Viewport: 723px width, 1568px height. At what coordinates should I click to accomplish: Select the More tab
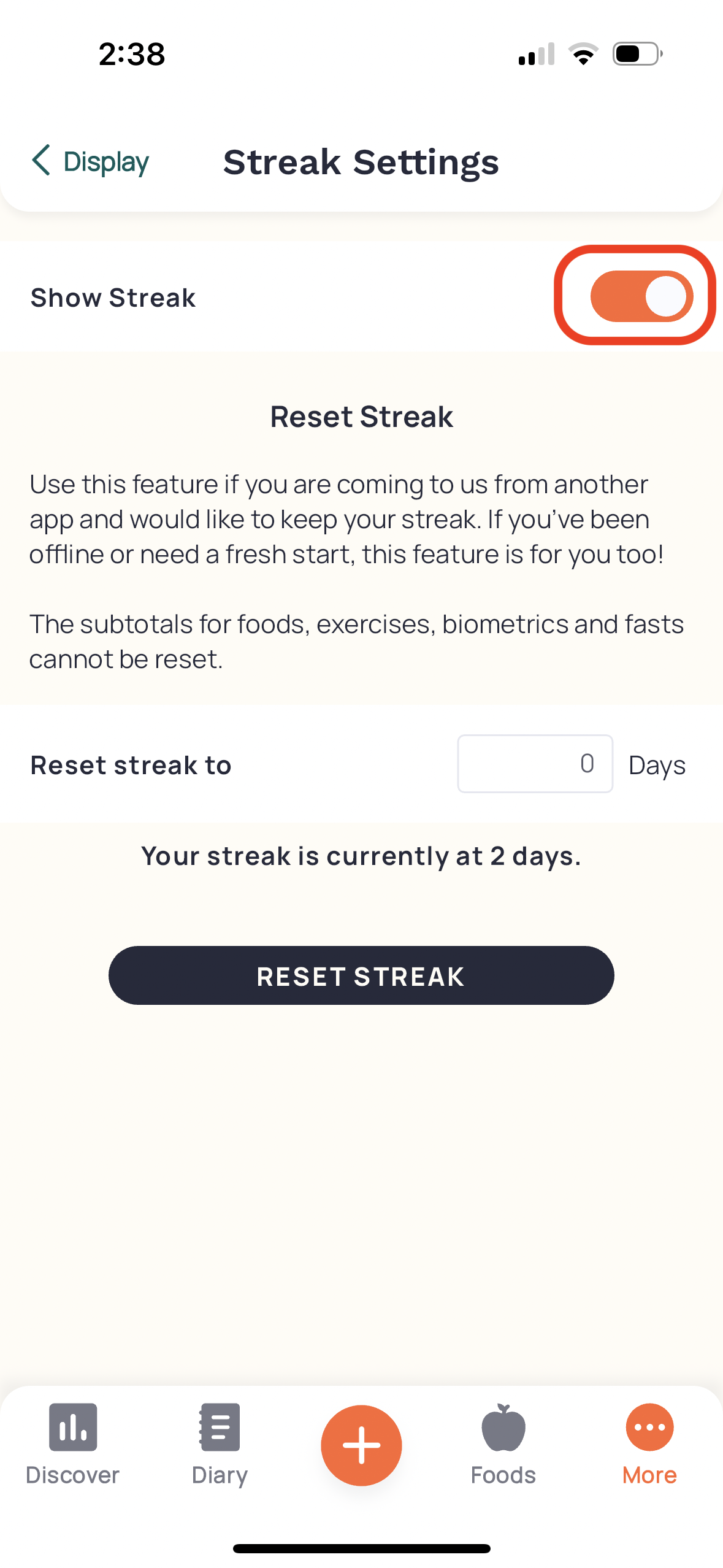click(x=649, y=1445)
